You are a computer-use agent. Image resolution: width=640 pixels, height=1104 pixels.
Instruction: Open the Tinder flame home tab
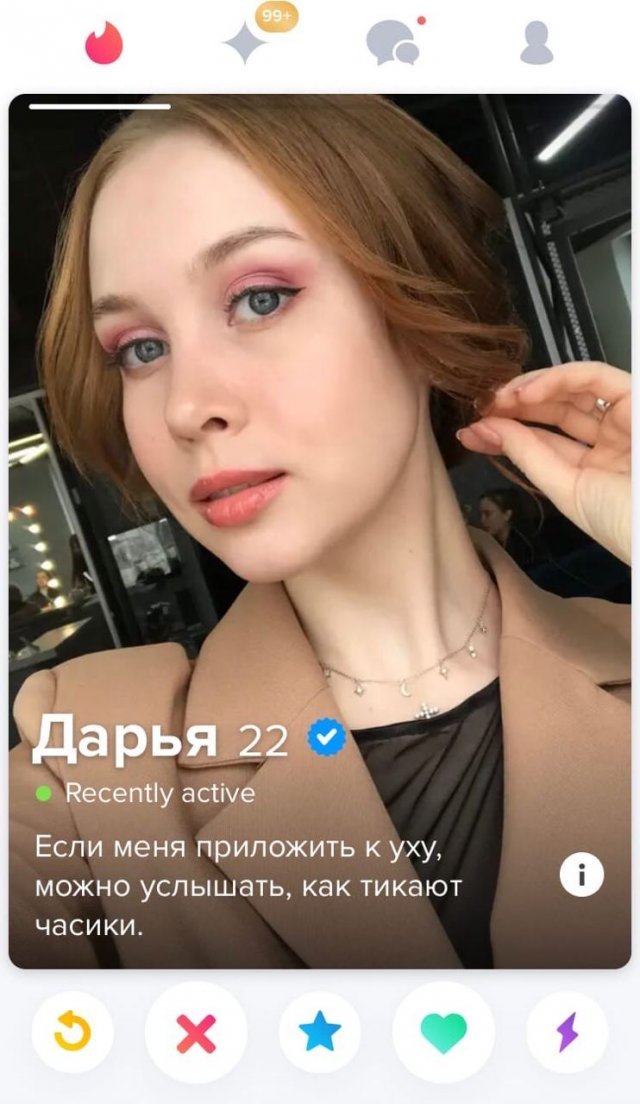coord(103,43)
